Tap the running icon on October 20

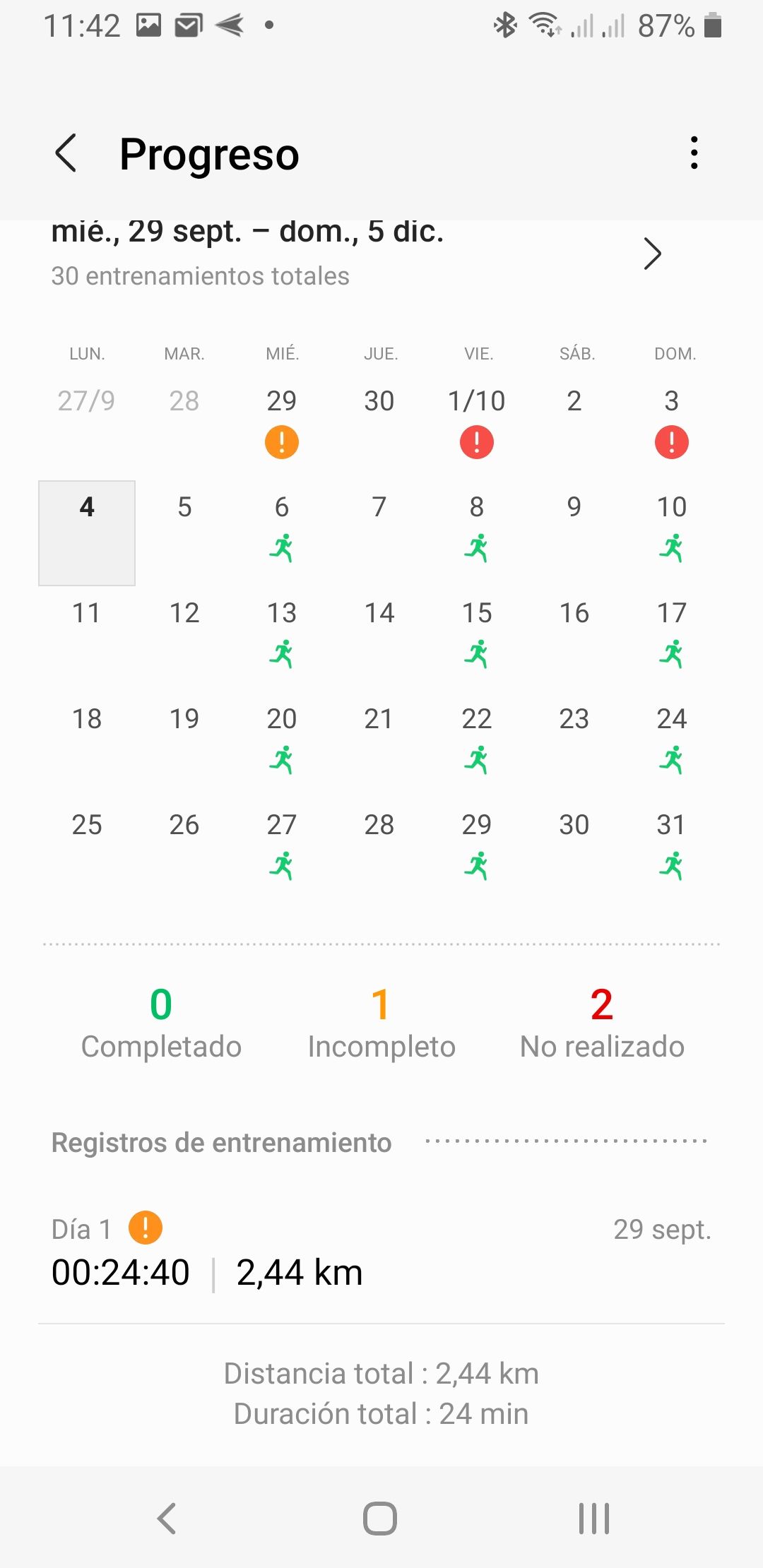coord(281,760)
